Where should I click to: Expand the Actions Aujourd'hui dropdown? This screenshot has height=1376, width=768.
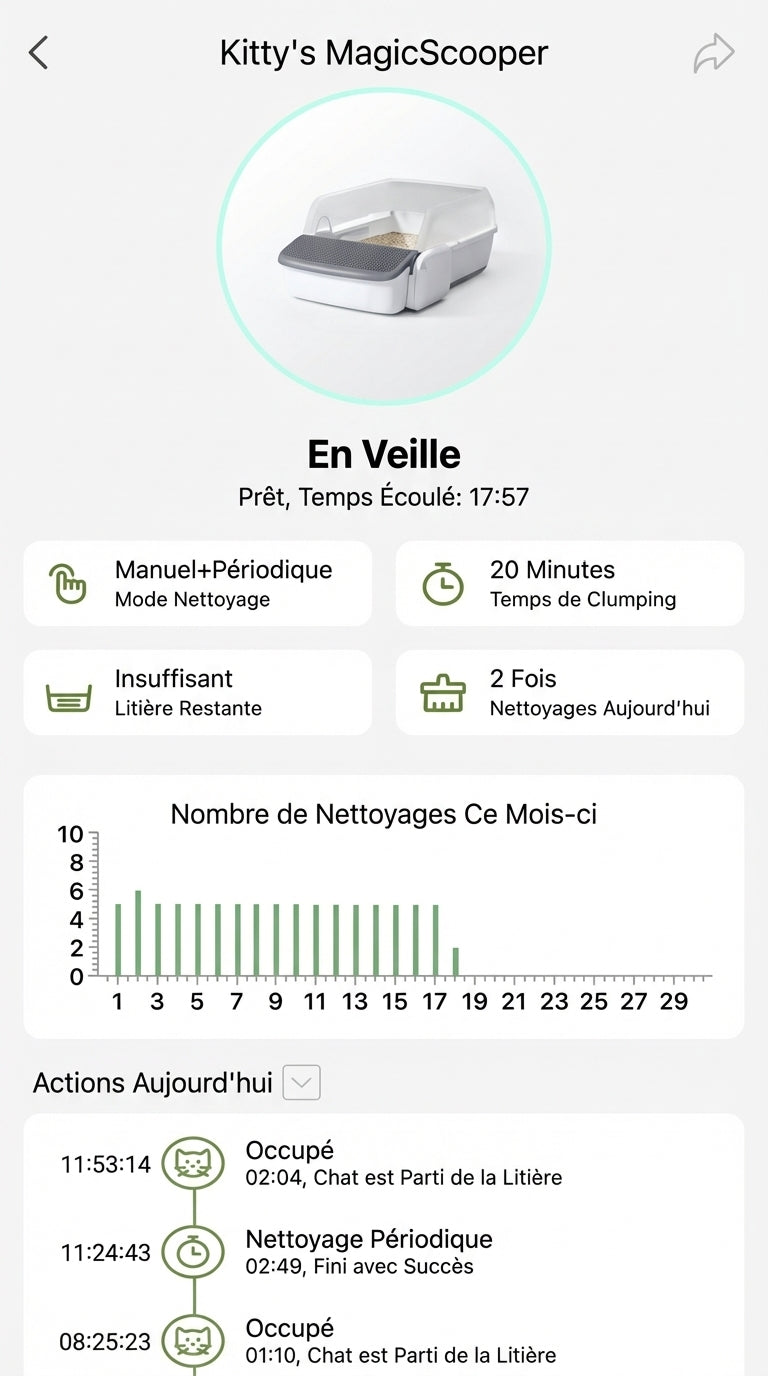302,1083
